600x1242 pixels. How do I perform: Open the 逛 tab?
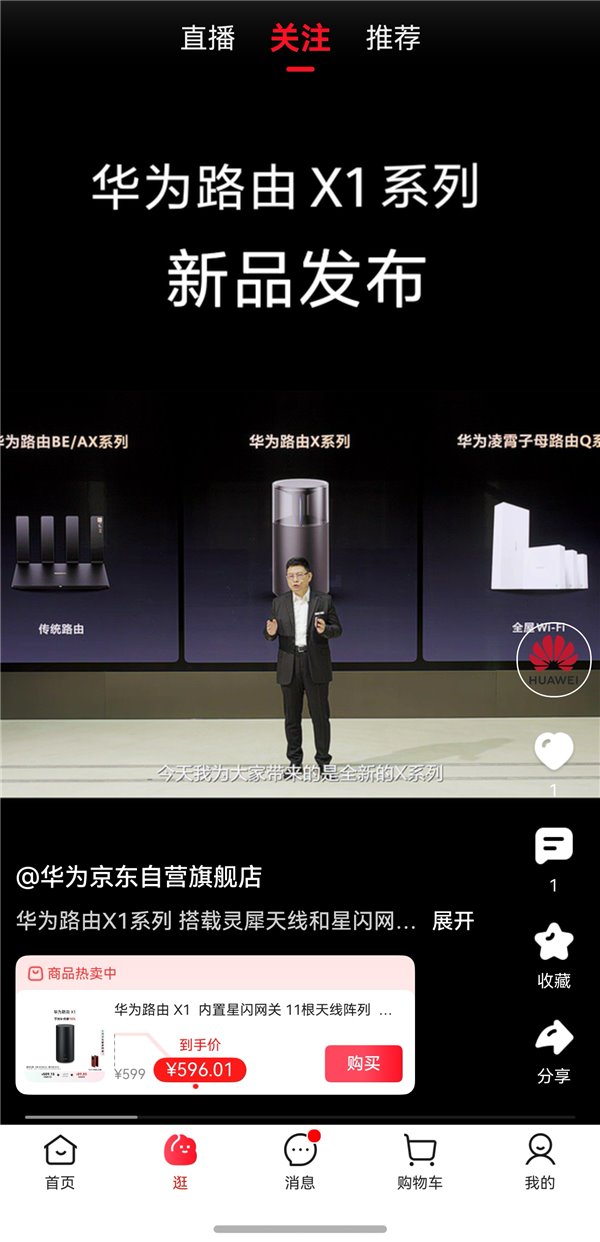tap(180, 1162)
